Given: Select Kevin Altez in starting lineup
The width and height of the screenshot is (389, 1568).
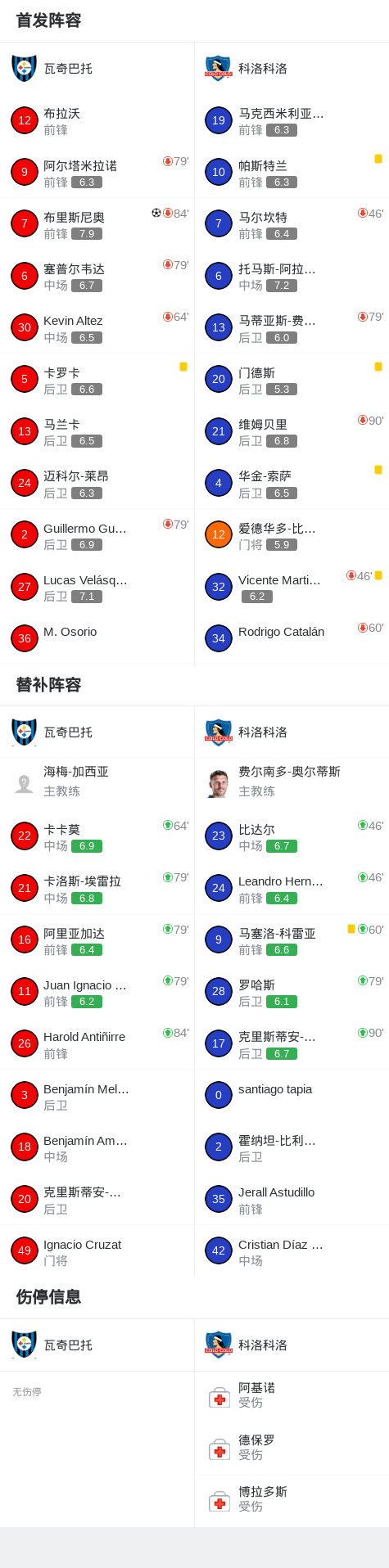Looking at the screenshot, I should pyautogui.click(x=97, y=327).
